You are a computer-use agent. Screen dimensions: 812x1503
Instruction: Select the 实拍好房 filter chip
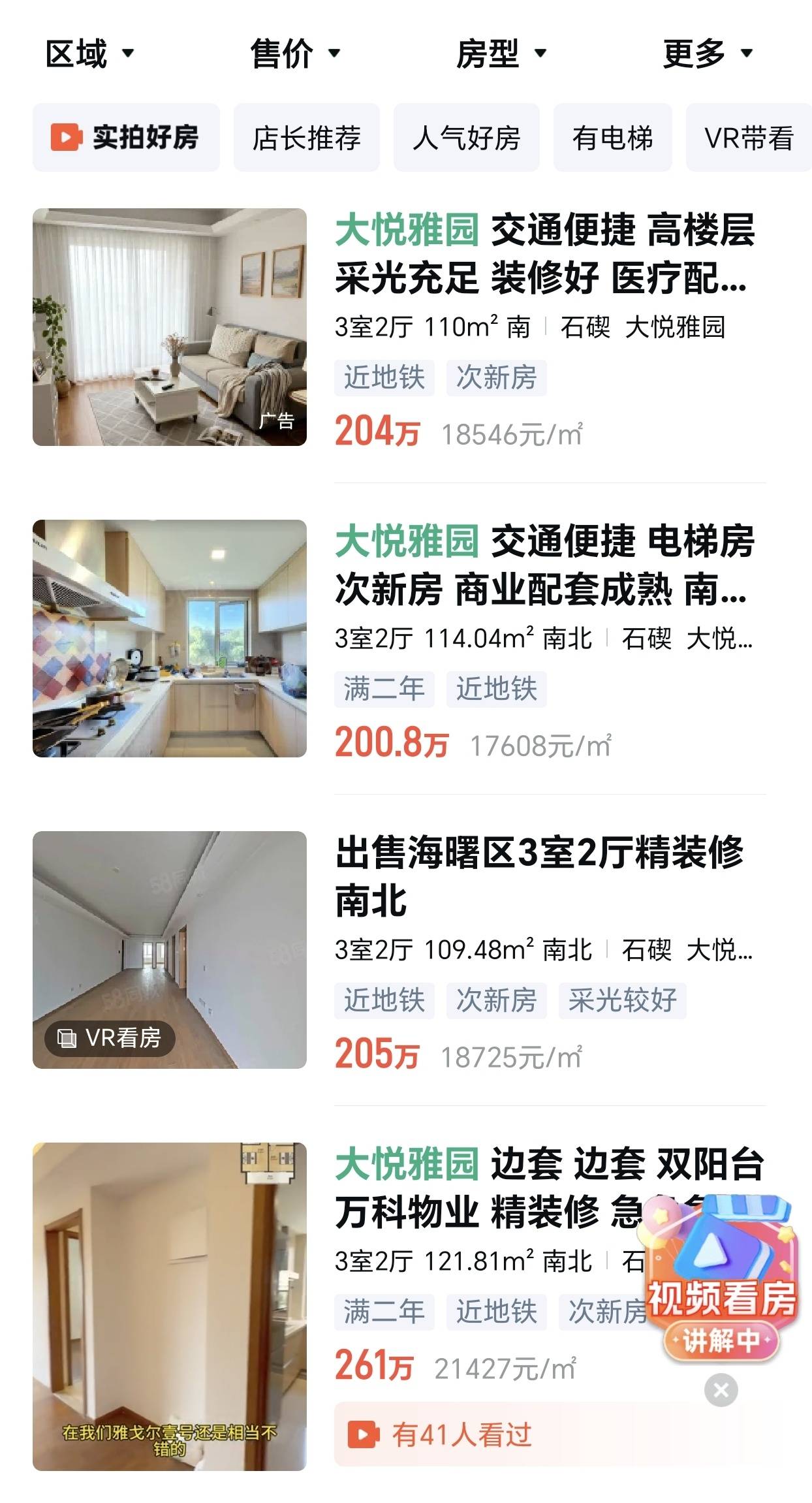(126, 138)
